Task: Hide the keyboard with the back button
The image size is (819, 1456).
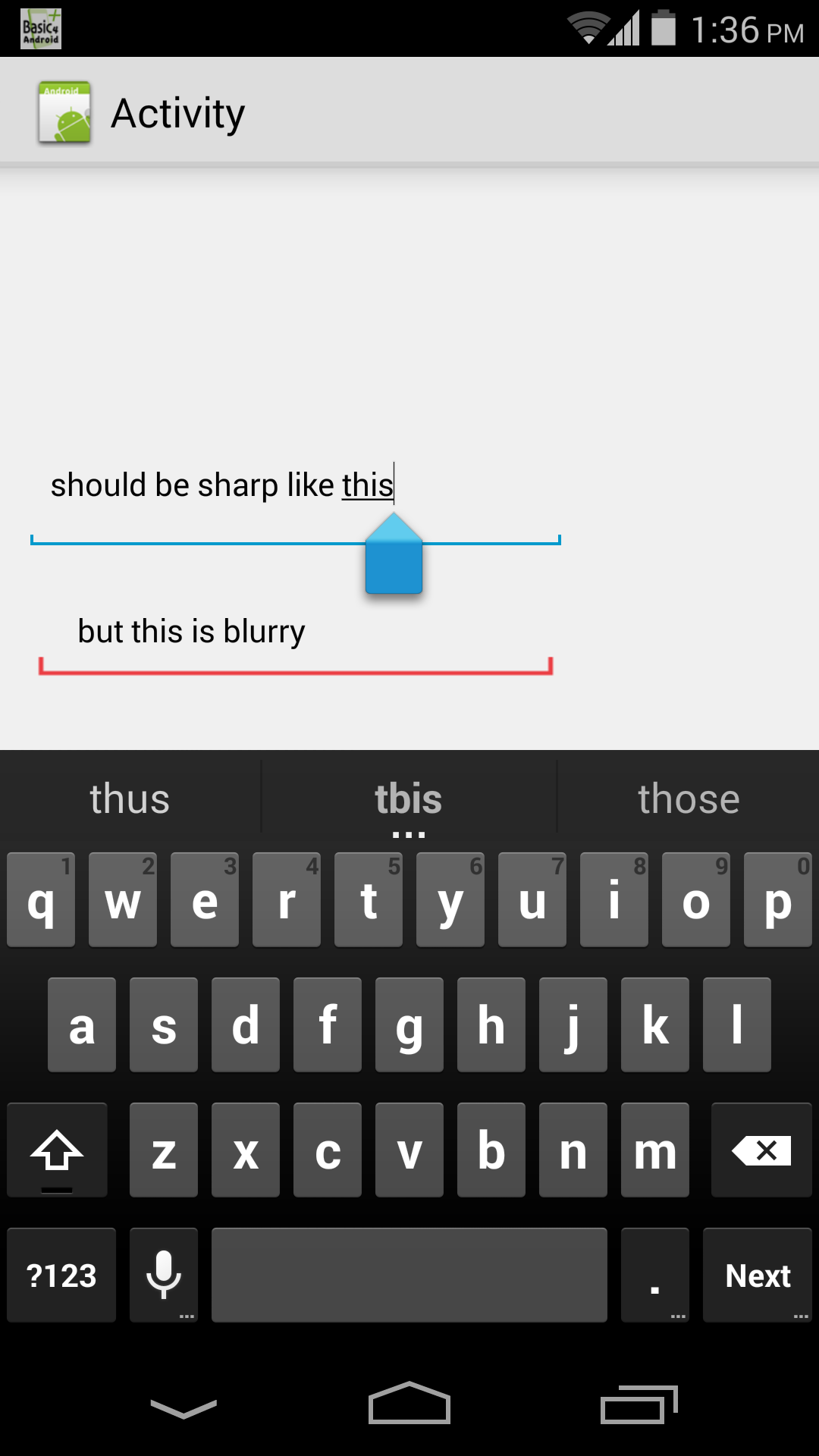Action: pos(184,1408)
